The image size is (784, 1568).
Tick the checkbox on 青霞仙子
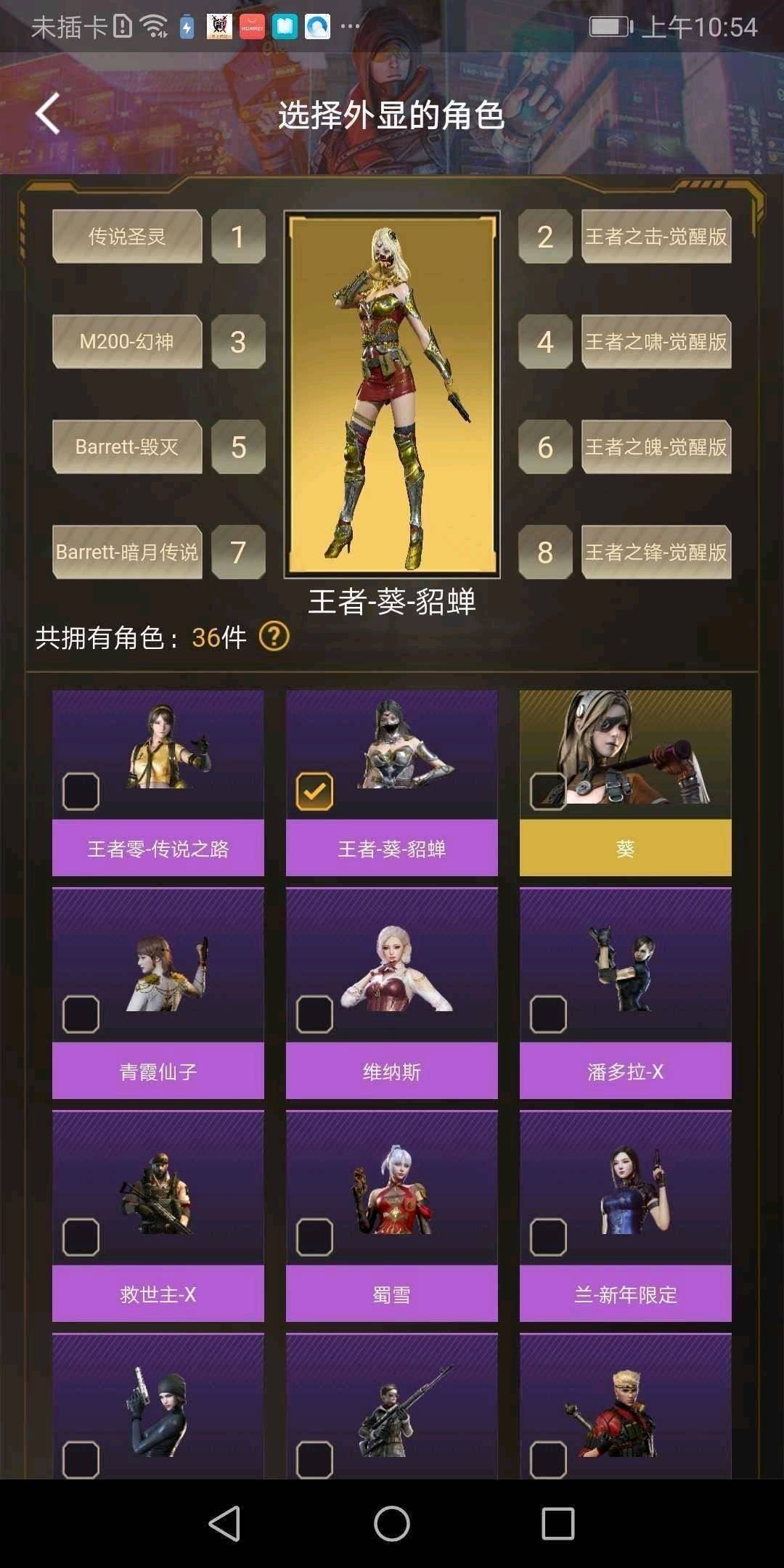pyautogui.click(x=81, y=1014)
